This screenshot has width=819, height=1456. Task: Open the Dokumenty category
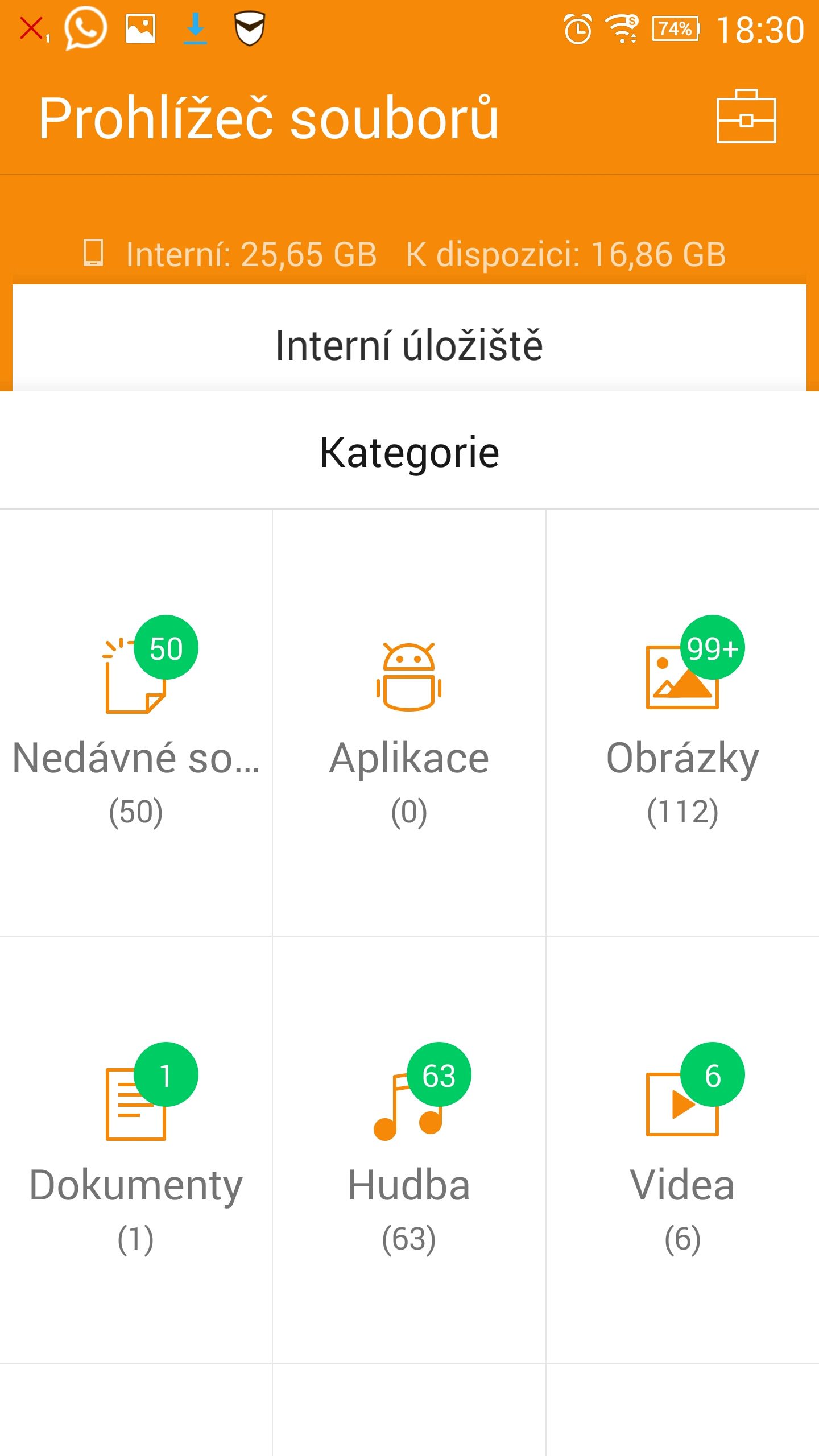pos(136,1149)
